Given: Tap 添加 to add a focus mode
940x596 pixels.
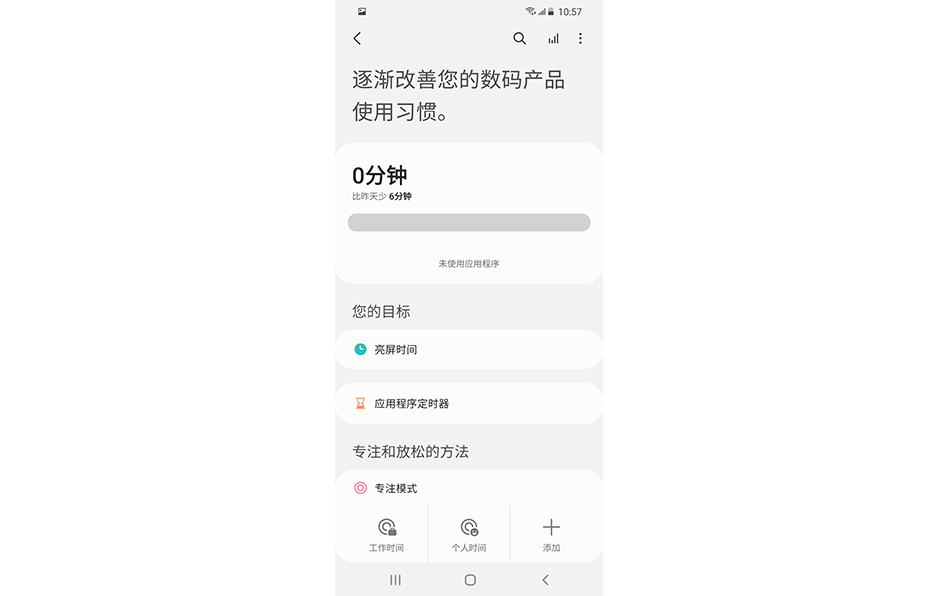Looking at the screenshot, I should coord(551,534).
